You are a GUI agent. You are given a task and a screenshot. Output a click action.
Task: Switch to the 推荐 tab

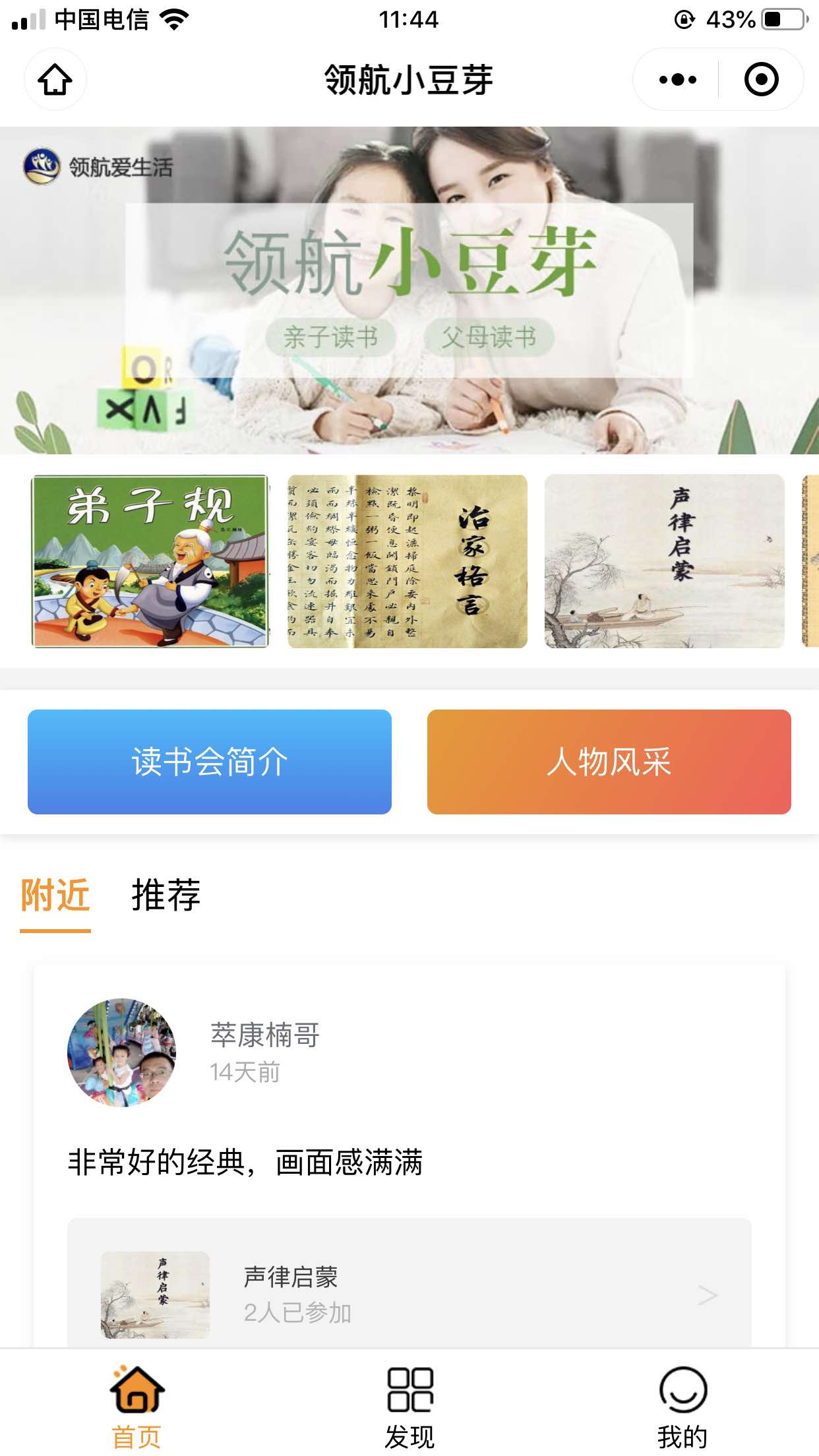(166, 895)
